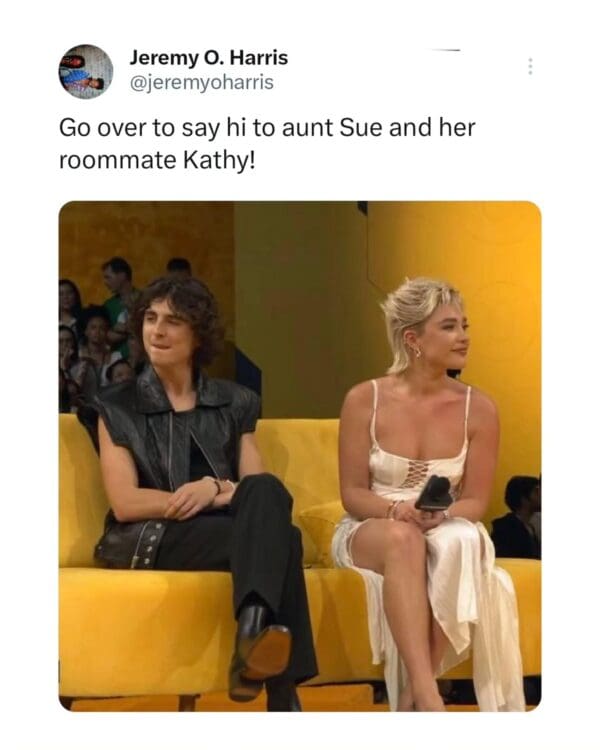Open Jeremy O. Harris's profile avatar
This screenshot has height=750, width=600.
85,71
